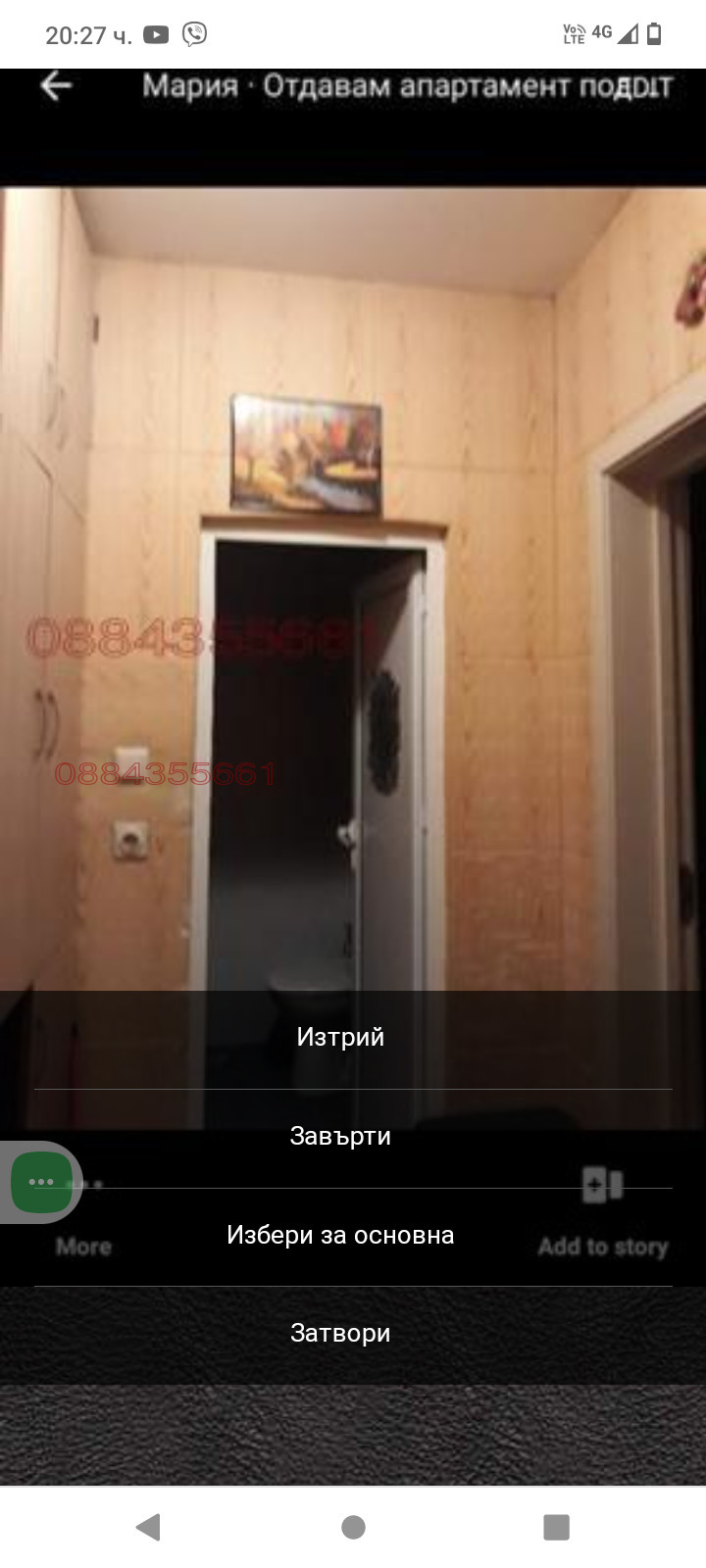Go to the home screen
Screen dimensions: 706x1568
pos(353,1526)
